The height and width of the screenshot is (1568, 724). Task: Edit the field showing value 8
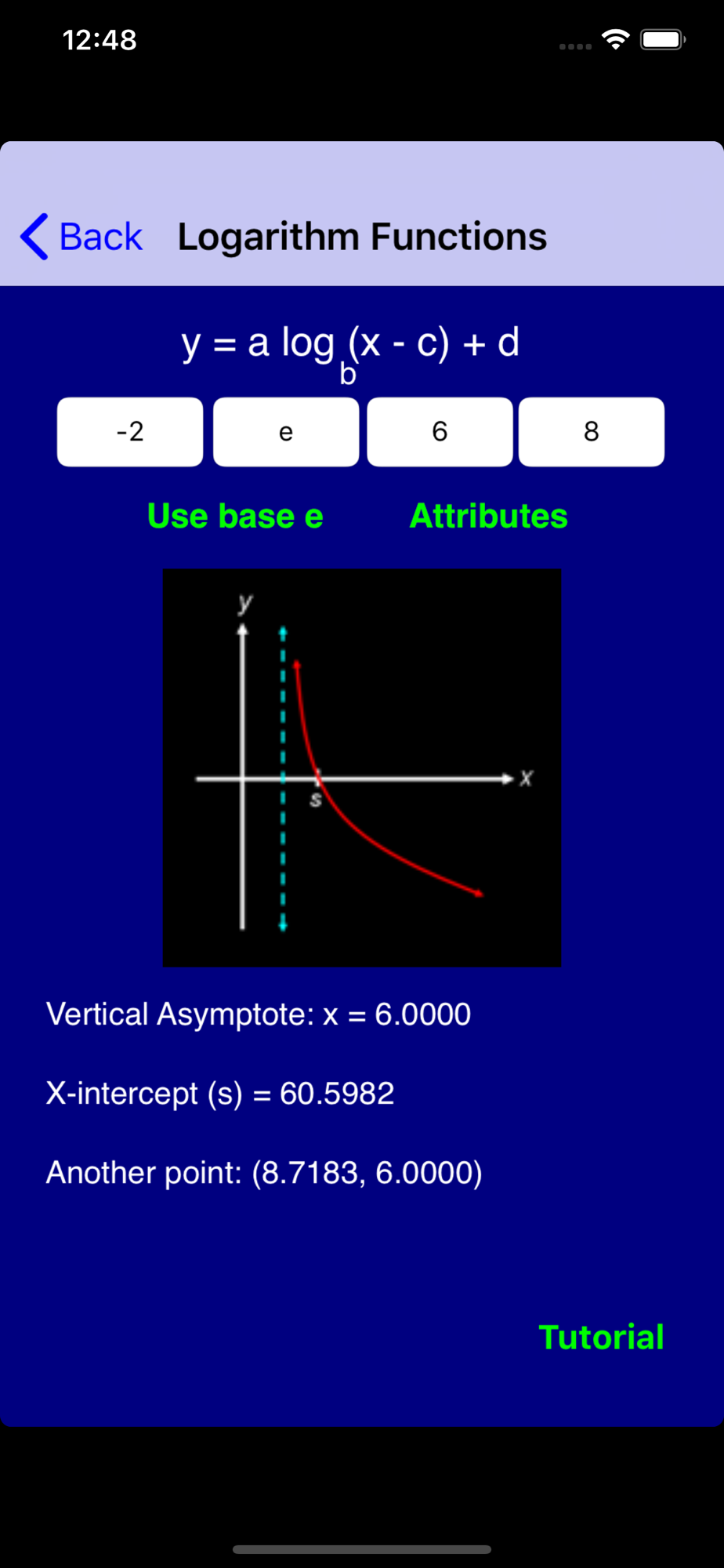click(x=592, y=432)
